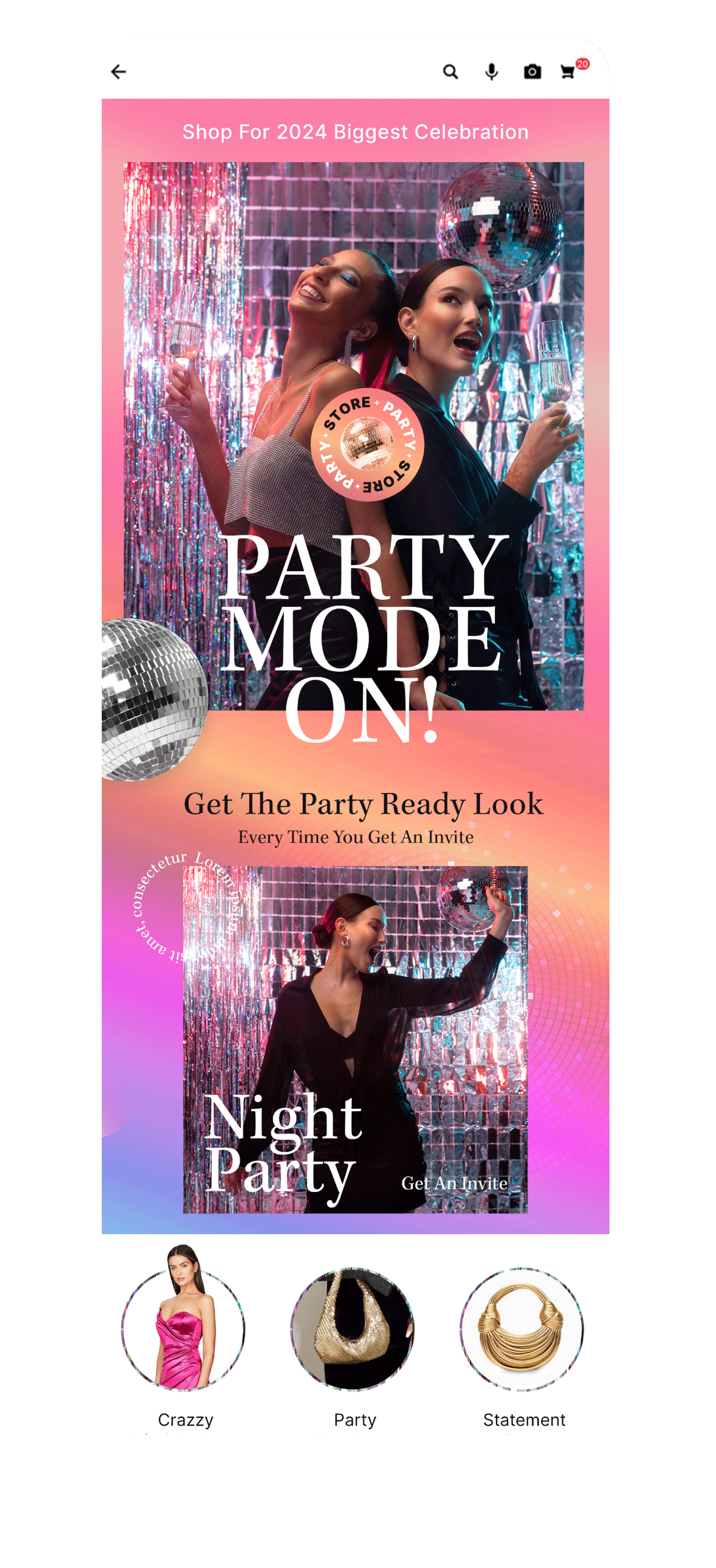The width and height of the screenshot is (716, 1568).
Task: Go back using the arrow icon
Action: pyautogui.click(x=119, y=72)
